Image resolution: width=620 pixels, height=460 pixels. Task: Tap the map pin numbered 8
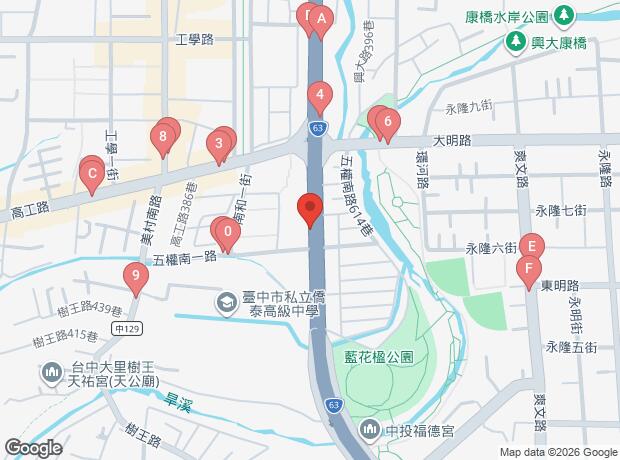click(x=163, y=137)
